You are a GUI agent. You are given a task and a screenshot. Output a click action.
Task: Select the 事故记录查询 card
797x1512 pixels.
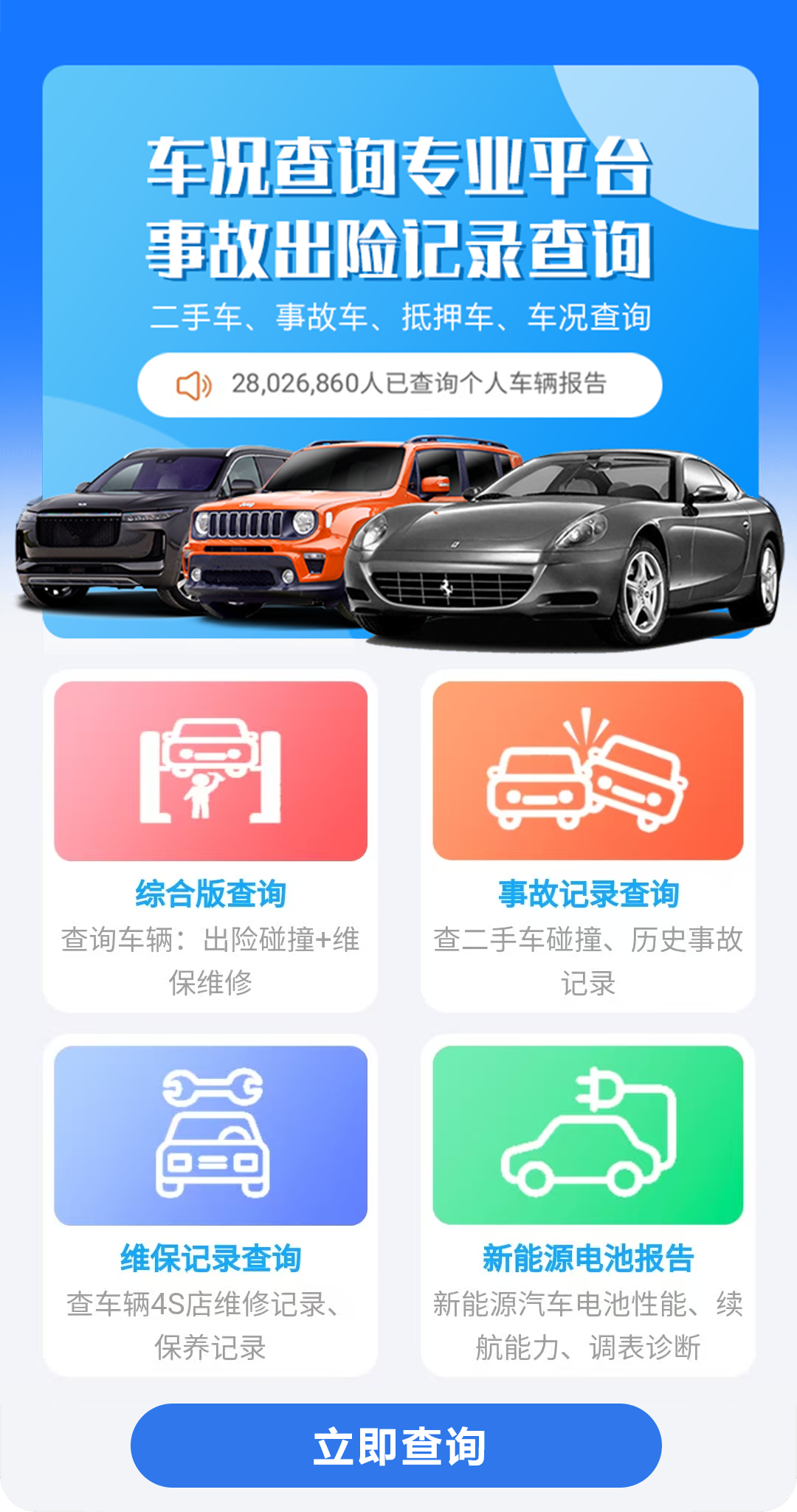(x=587, y=841)
